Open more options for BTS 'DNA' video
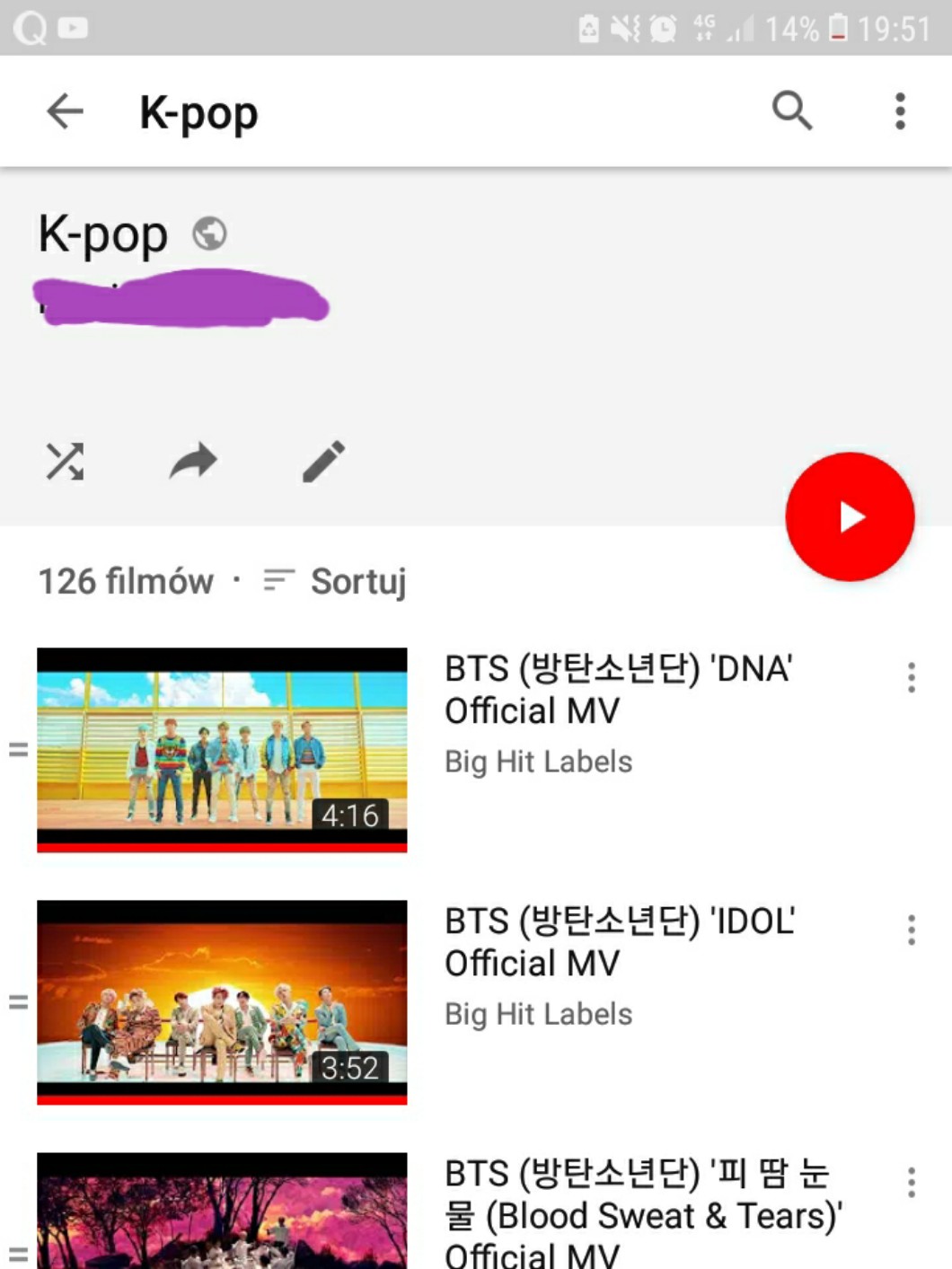Image resolution: width=952 pixels, height=1269 pixels. click(x=911, y=677)
